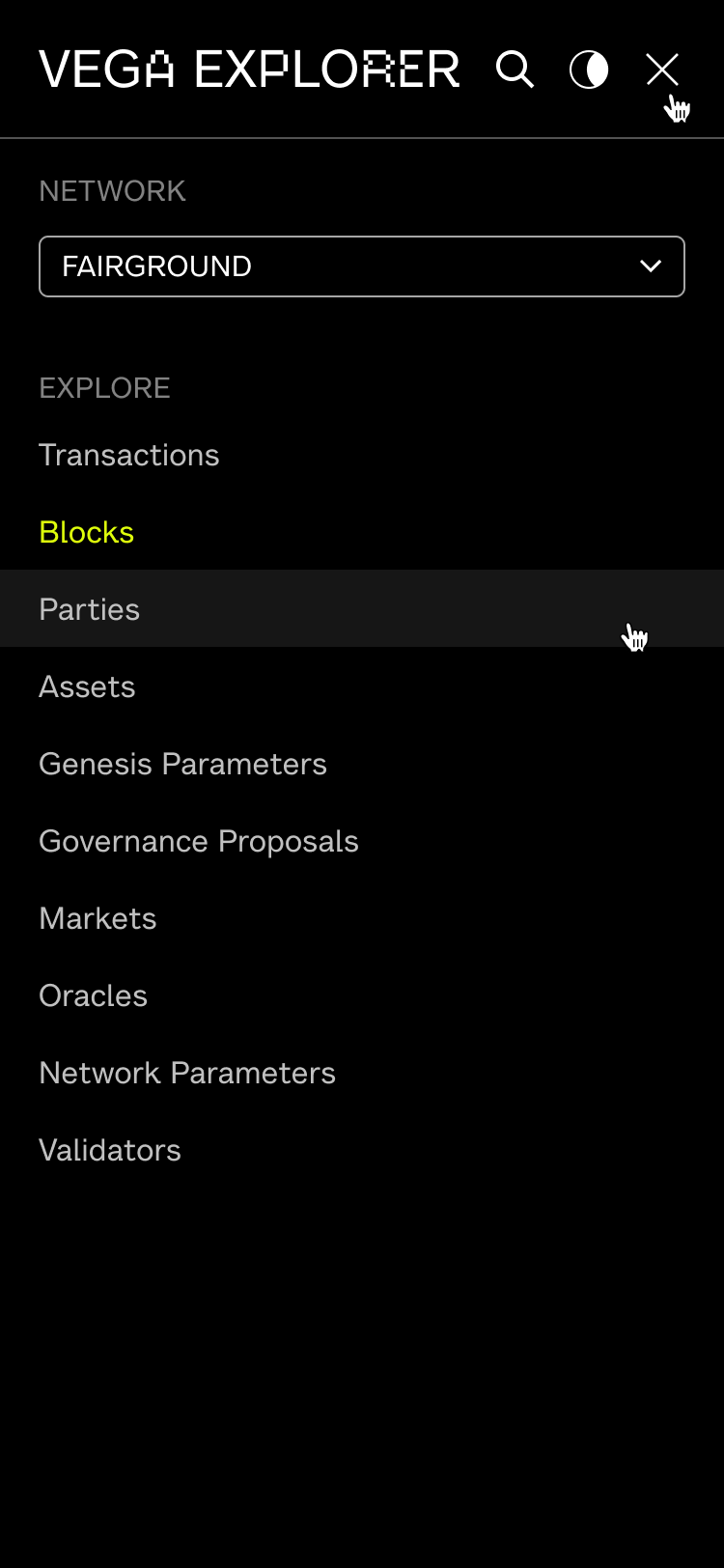724x1568 pixels.
Task: Click the VEGA EXPLORER logo
Action: tap(249, 69)
